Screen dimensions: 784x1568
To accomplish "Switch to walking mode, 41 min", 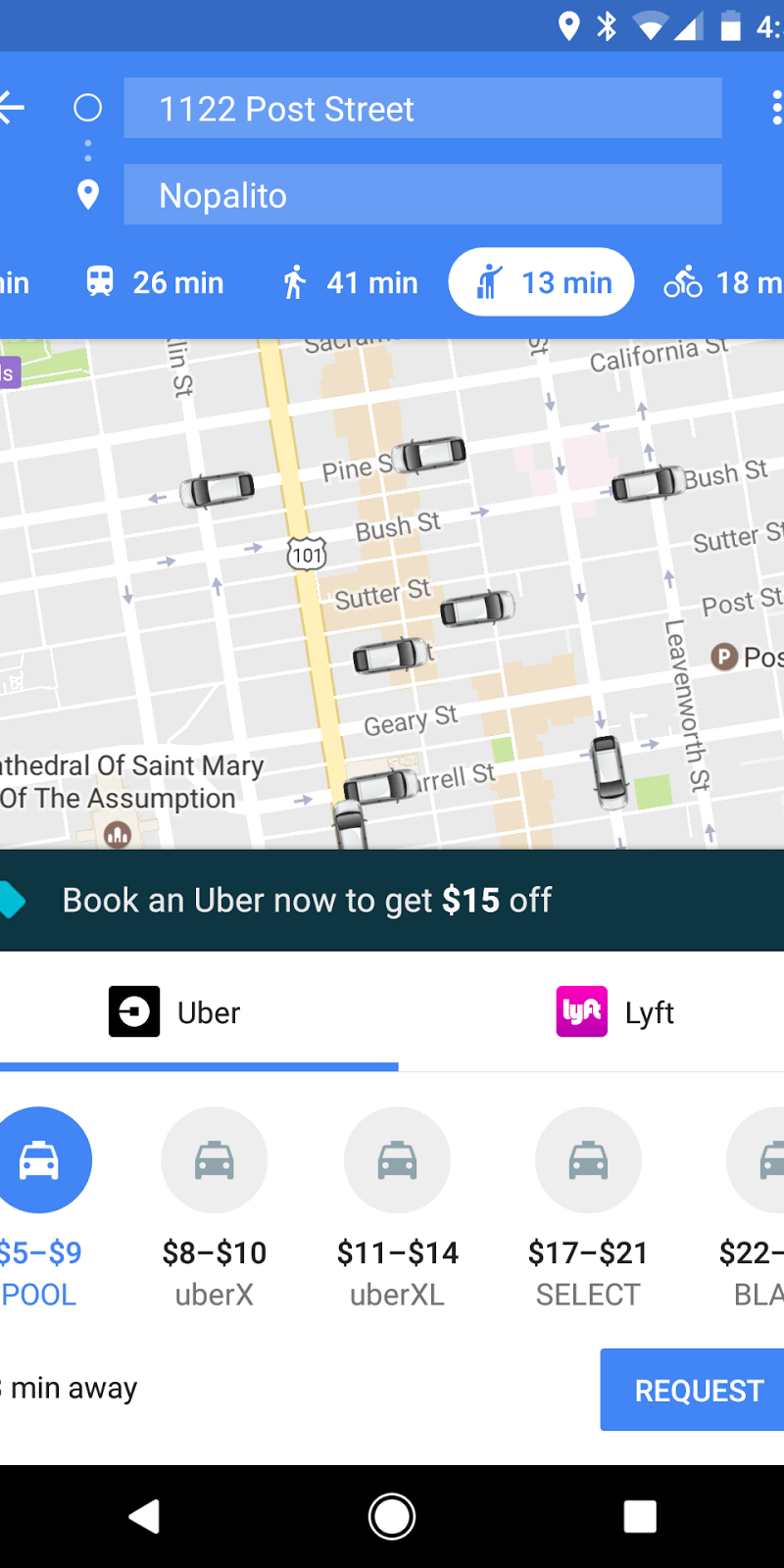I will (350, 283).
